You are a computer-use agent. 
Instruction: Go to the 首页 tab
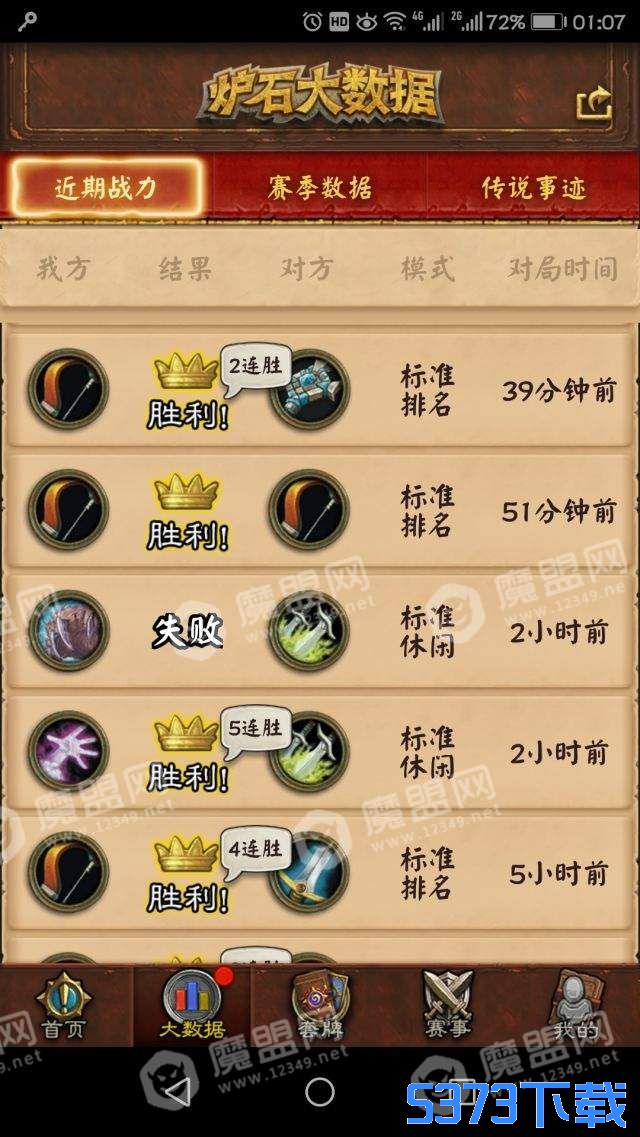coord(62,1005)
